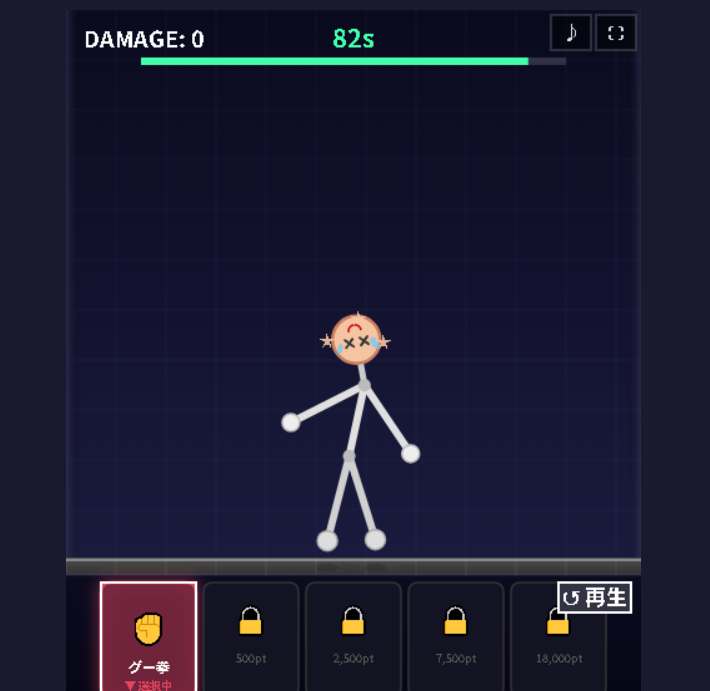The height and width of the screenshot is (691, 710).
Task: Toggle the music note sound button
Action: 571,33
